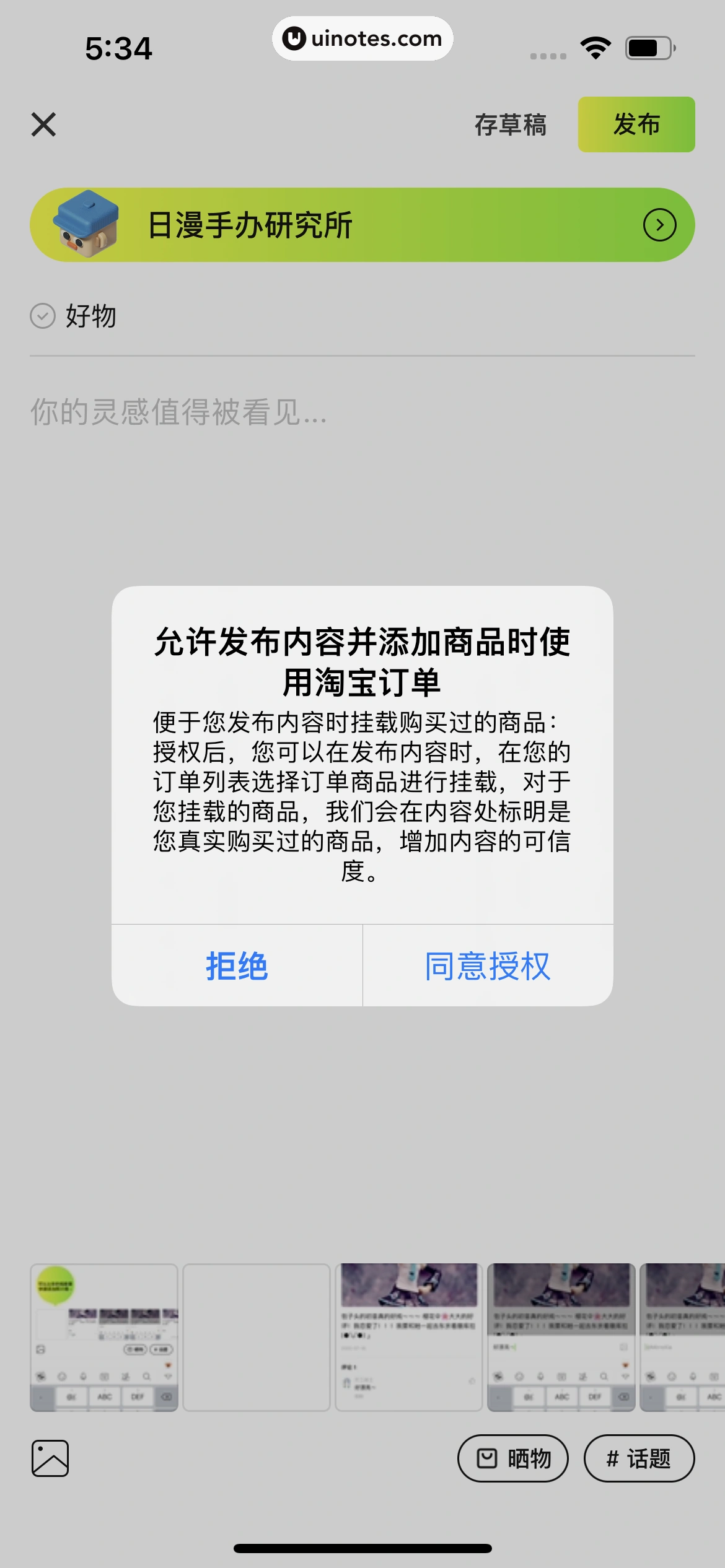Select the third sneaker photo thumbnail

point(409,1338)
